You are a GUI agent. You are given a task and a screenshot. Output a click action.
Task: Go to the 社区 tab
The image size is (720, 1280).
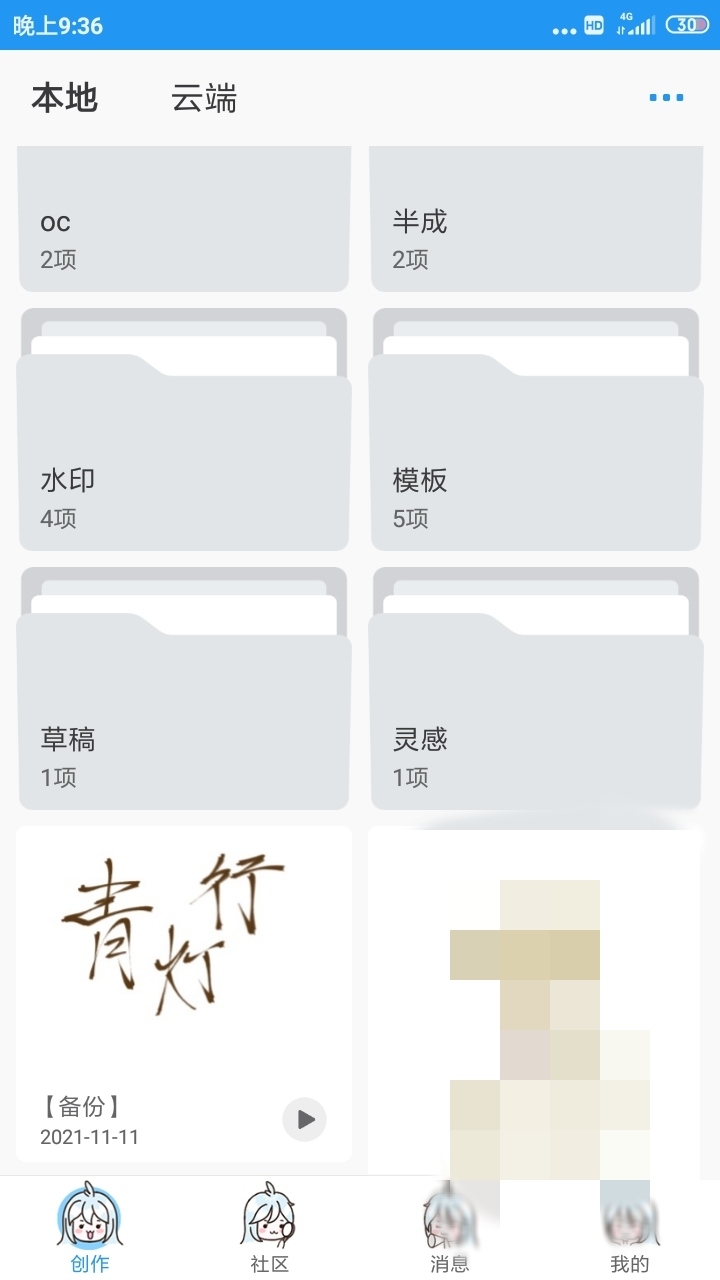(269, 1228)
